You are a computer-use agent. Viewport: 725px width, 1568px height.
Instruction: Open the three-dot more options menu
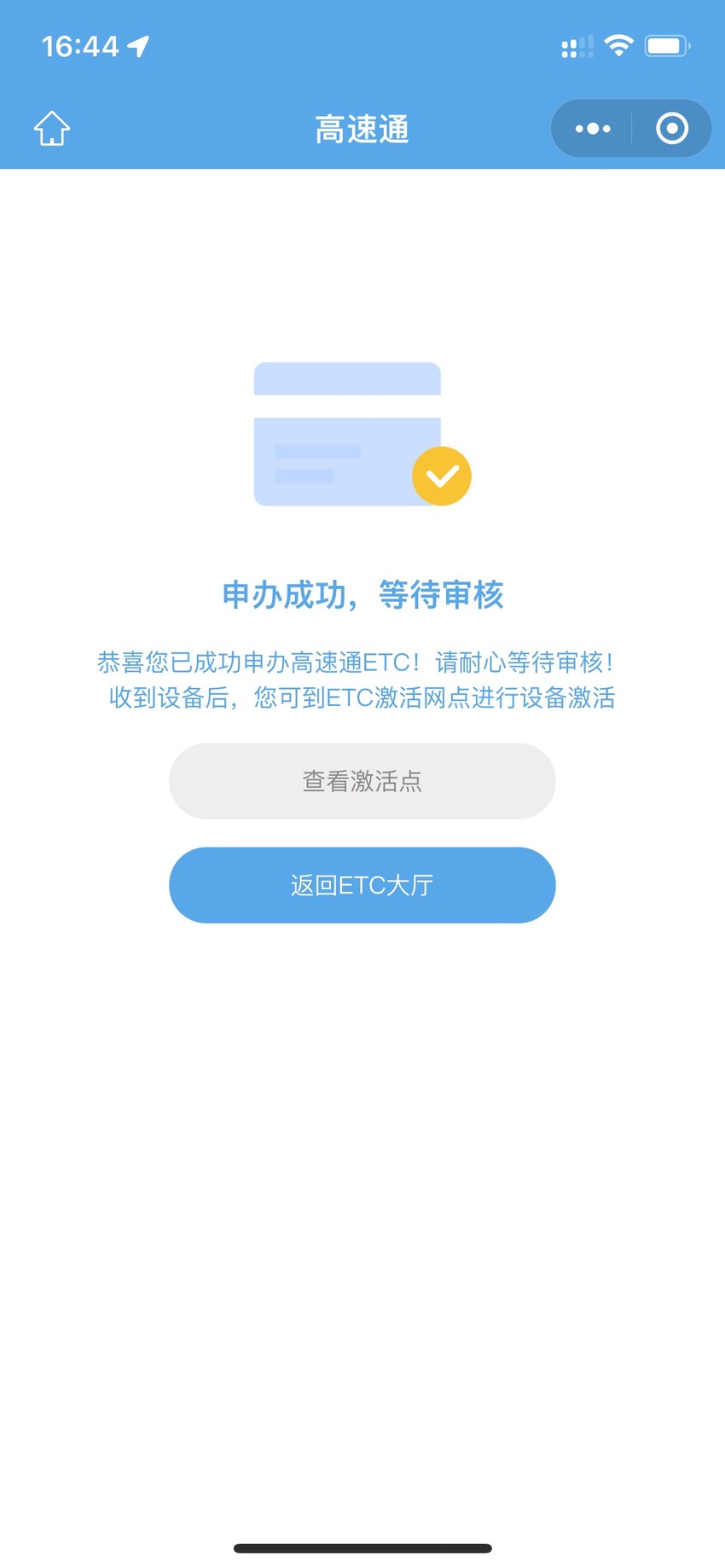593,129
